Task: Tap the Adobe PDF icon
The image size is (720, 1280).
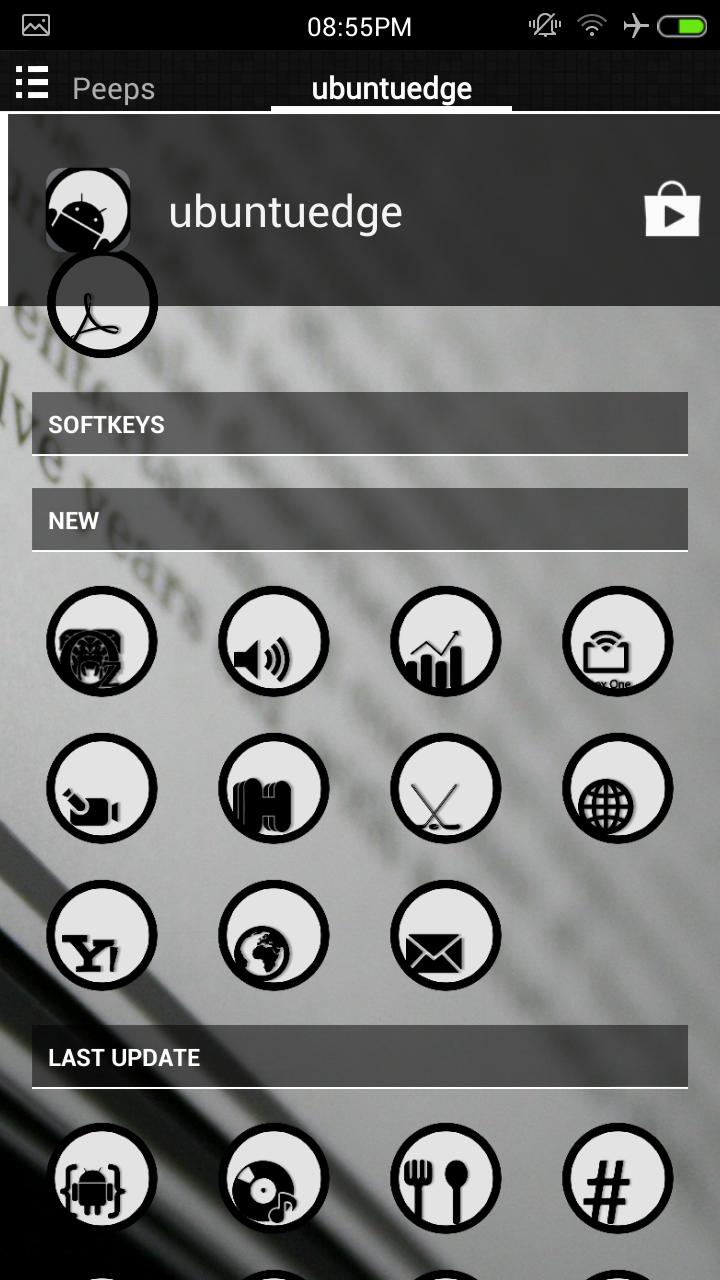Action: (102, 303)
